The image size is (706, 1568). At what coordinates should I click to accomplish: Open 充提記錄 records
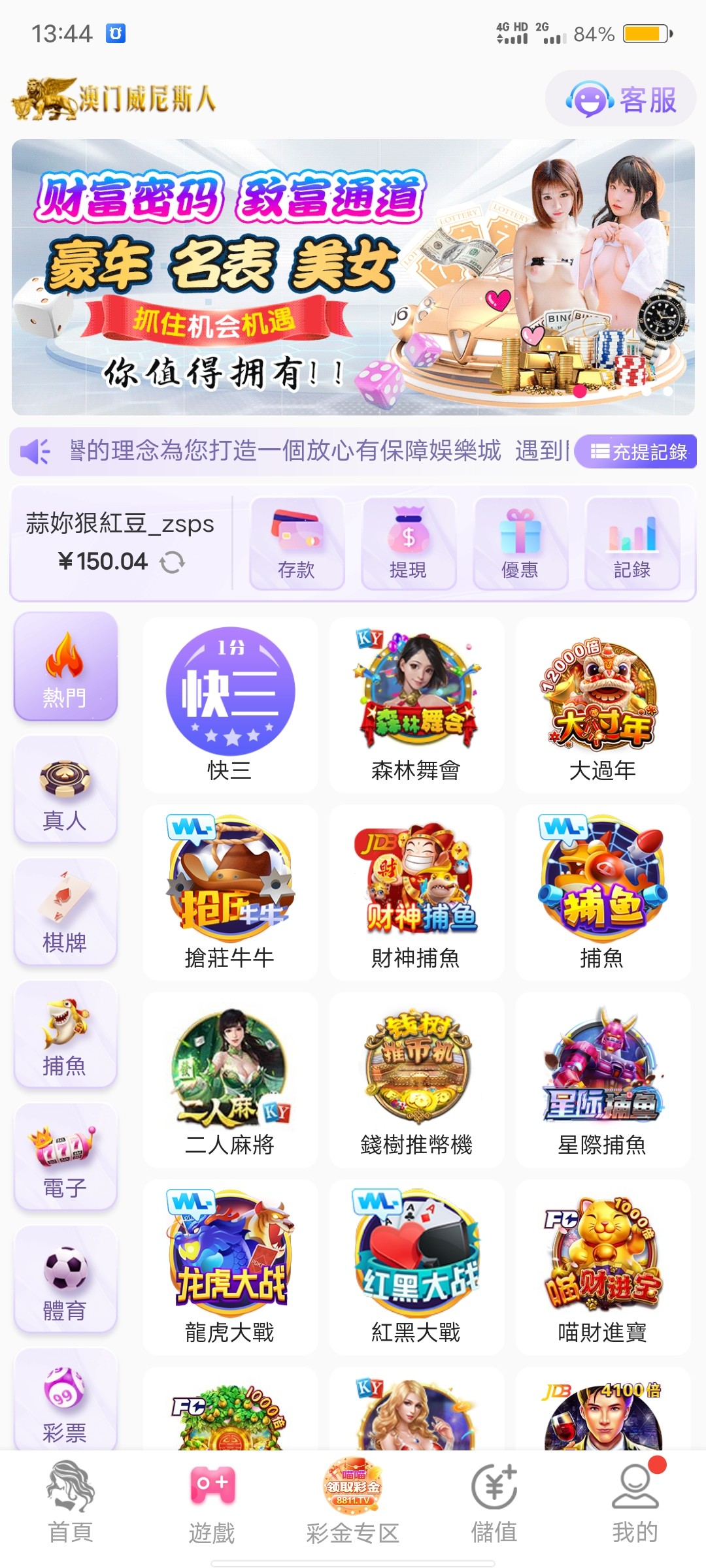pos(637,451)
